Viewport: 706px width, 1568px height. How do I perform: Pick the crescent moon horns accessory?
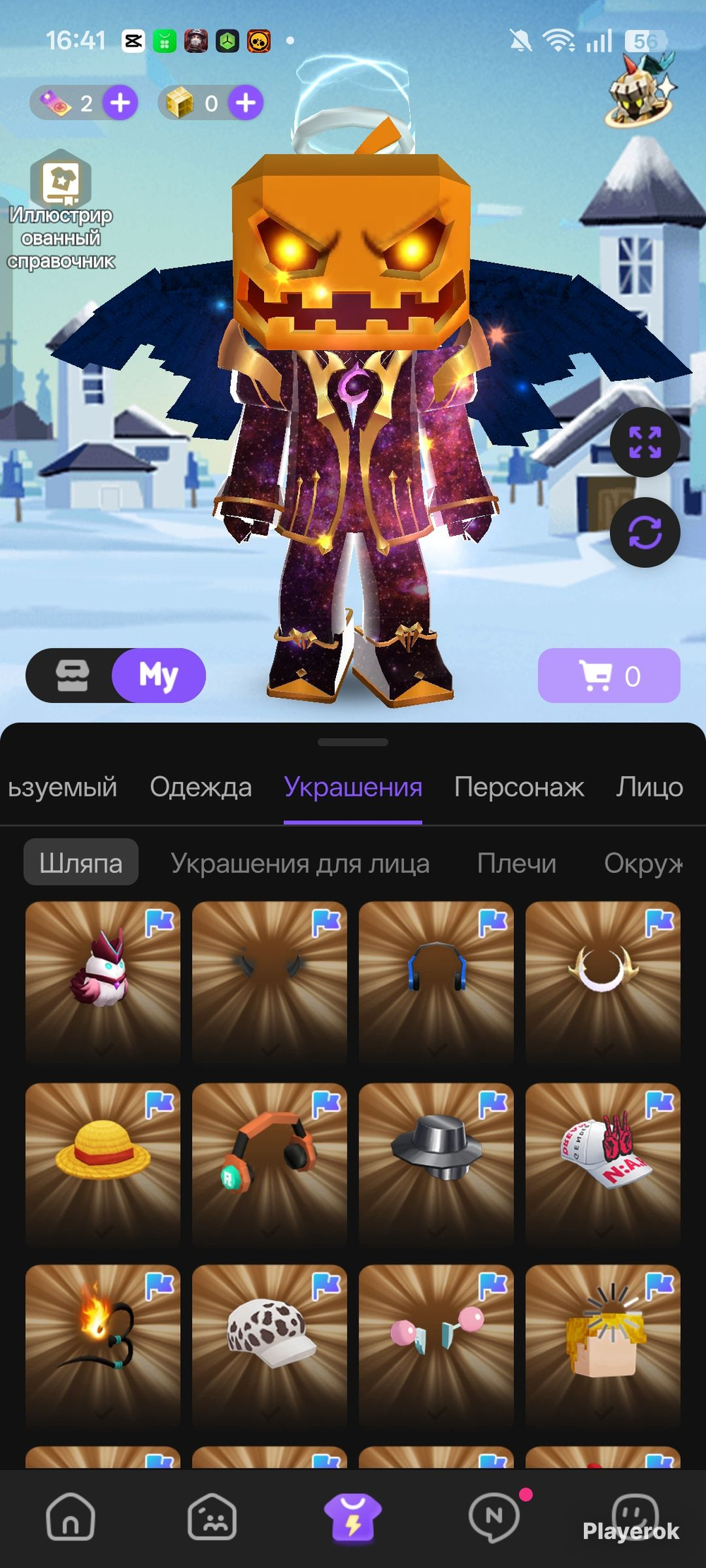click(603, 981)
